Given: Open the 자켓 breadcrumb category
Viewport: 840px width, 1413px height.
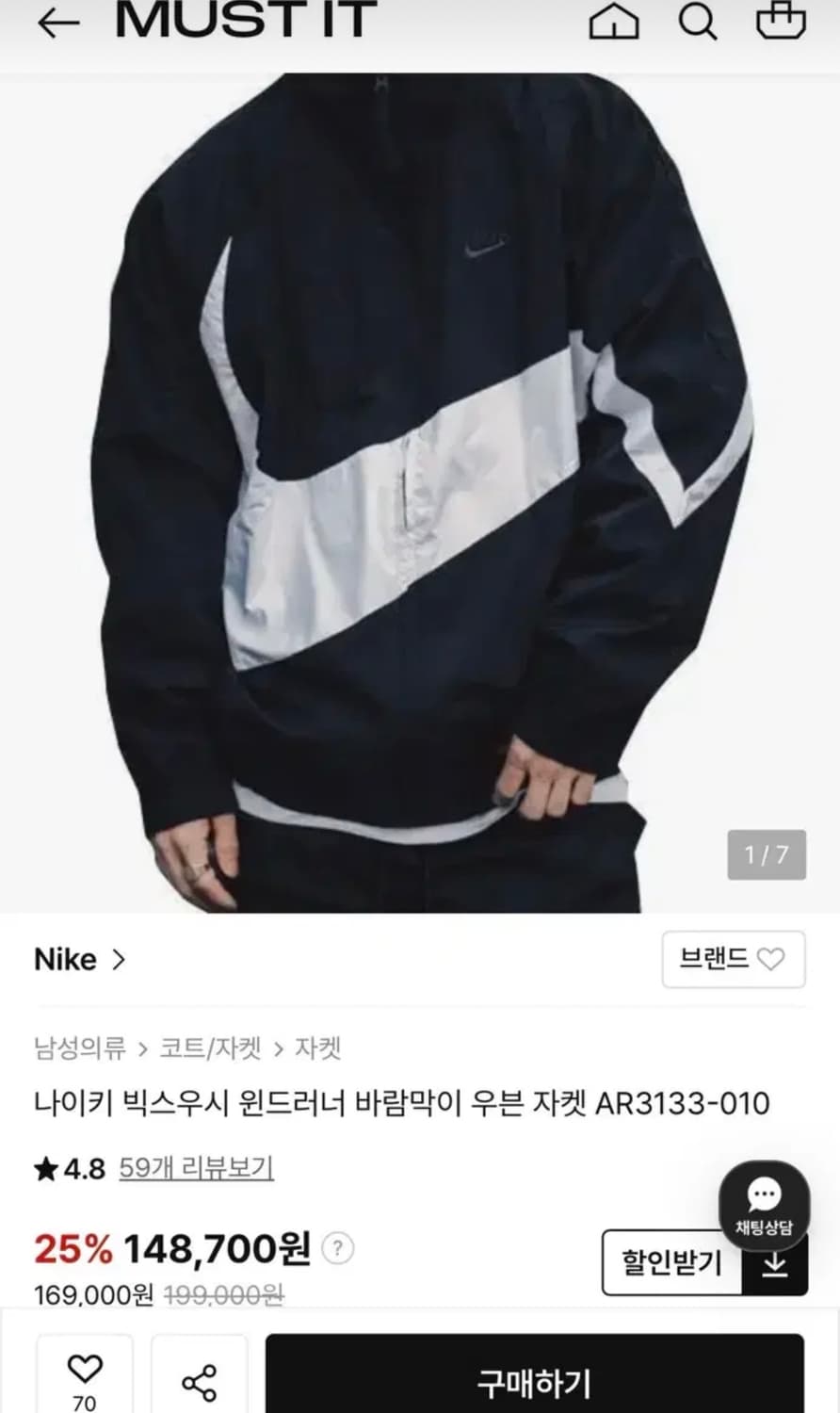Looking at the screenshot, I should (315, 1047).
